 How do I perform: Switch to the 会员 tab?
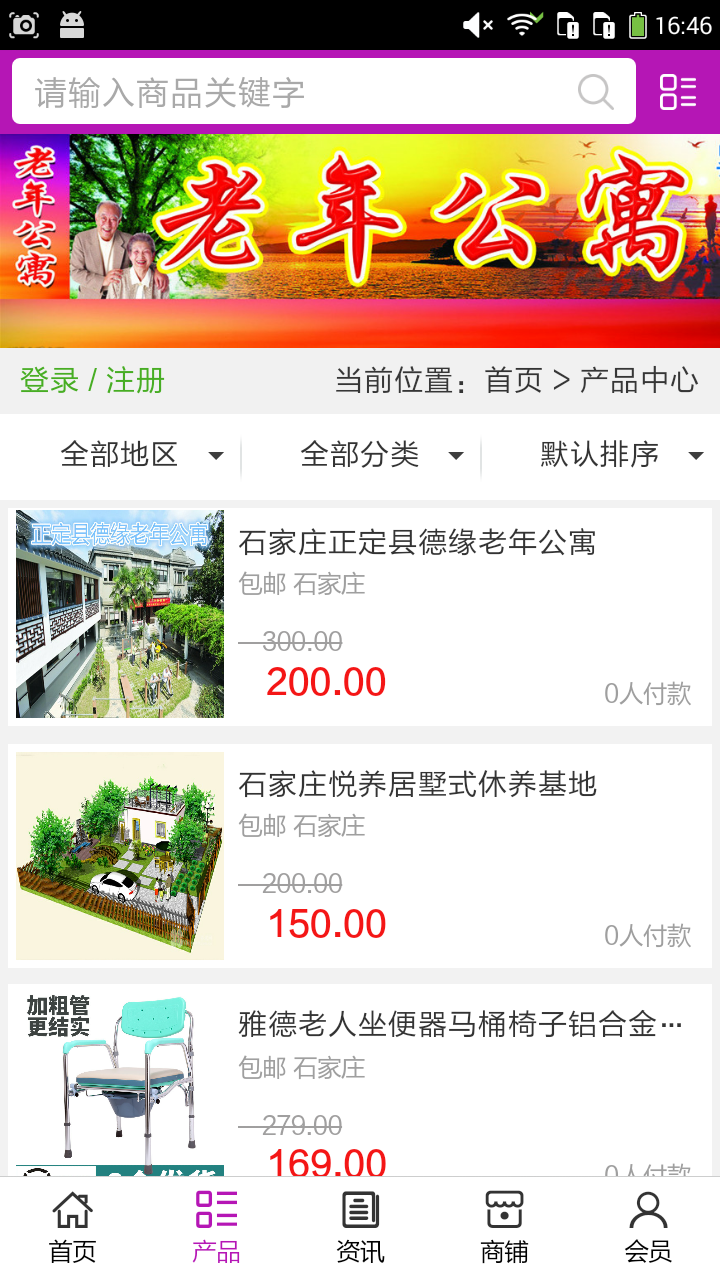tap(648, 1226)
